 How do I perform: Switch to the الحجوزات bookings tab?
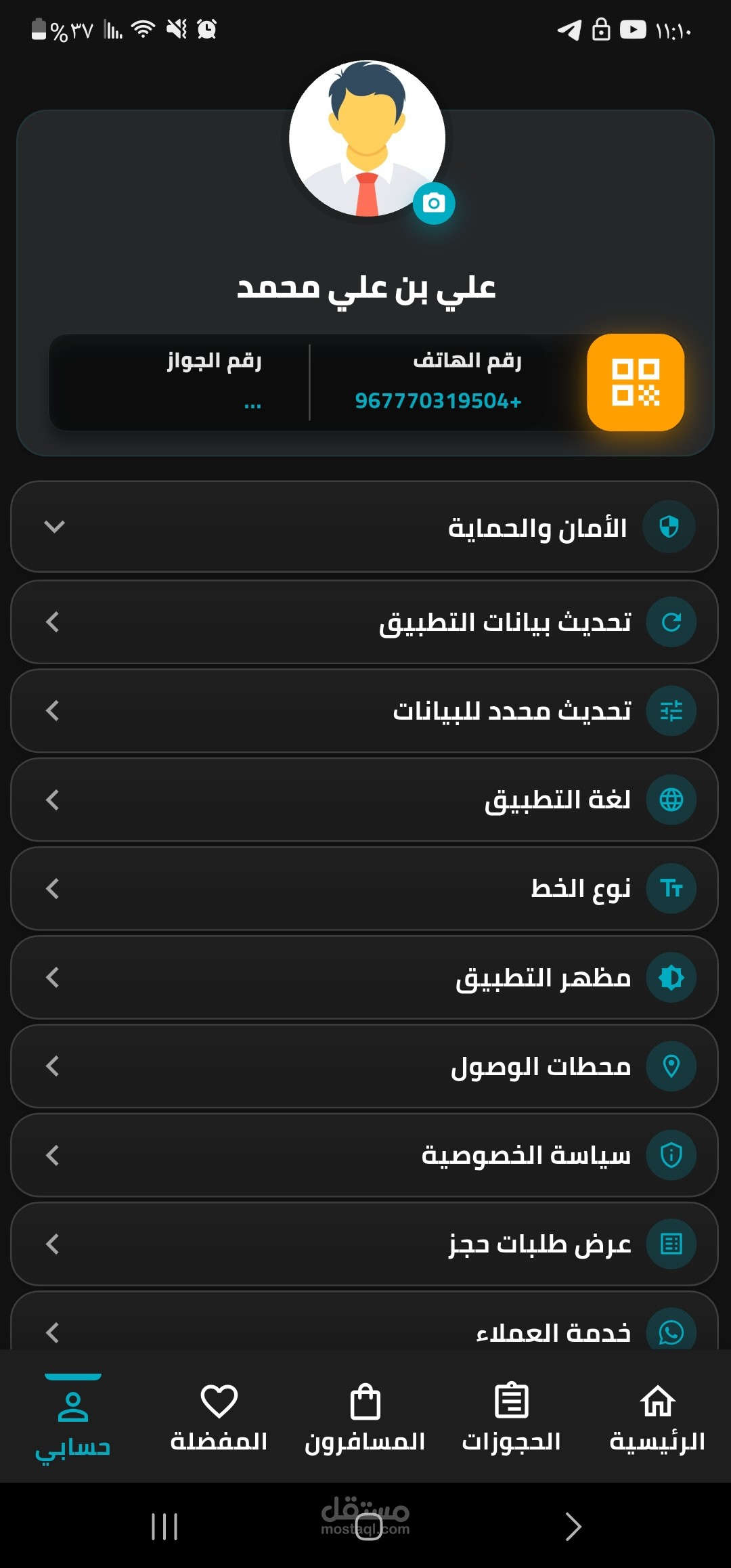(x=511, y=1416)
